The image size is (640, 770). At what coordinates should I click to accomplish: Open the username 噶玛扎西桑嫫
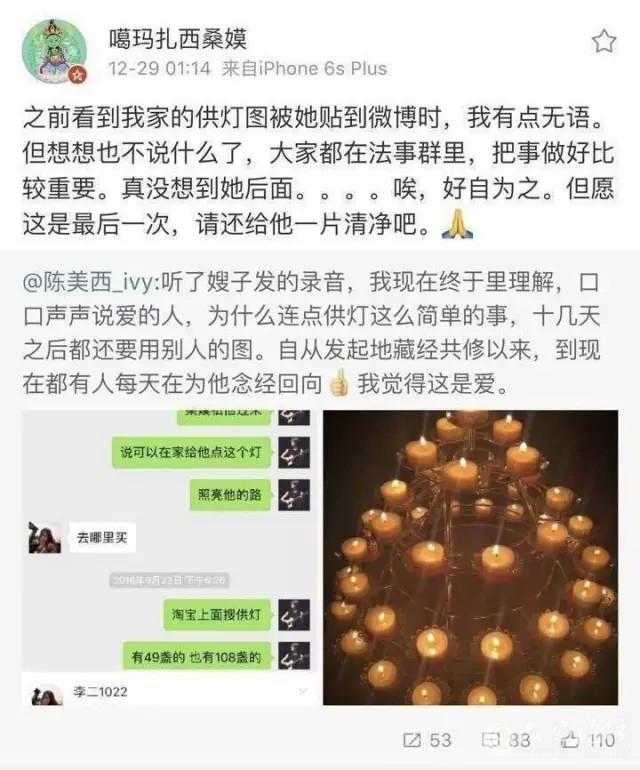click(x=178, y=39)
